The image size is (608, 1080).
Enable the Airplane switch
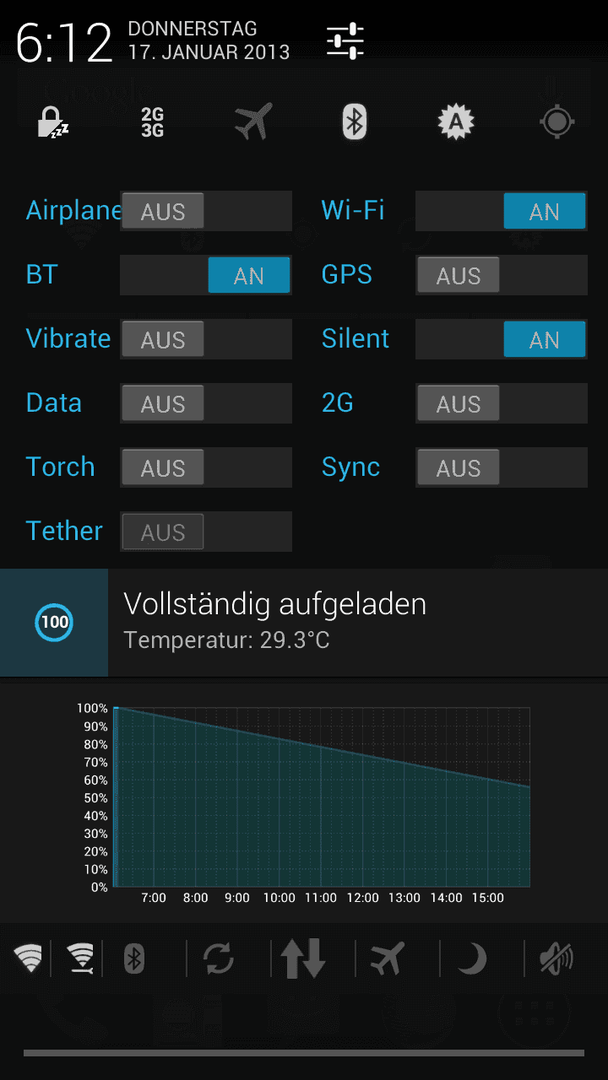206,211
